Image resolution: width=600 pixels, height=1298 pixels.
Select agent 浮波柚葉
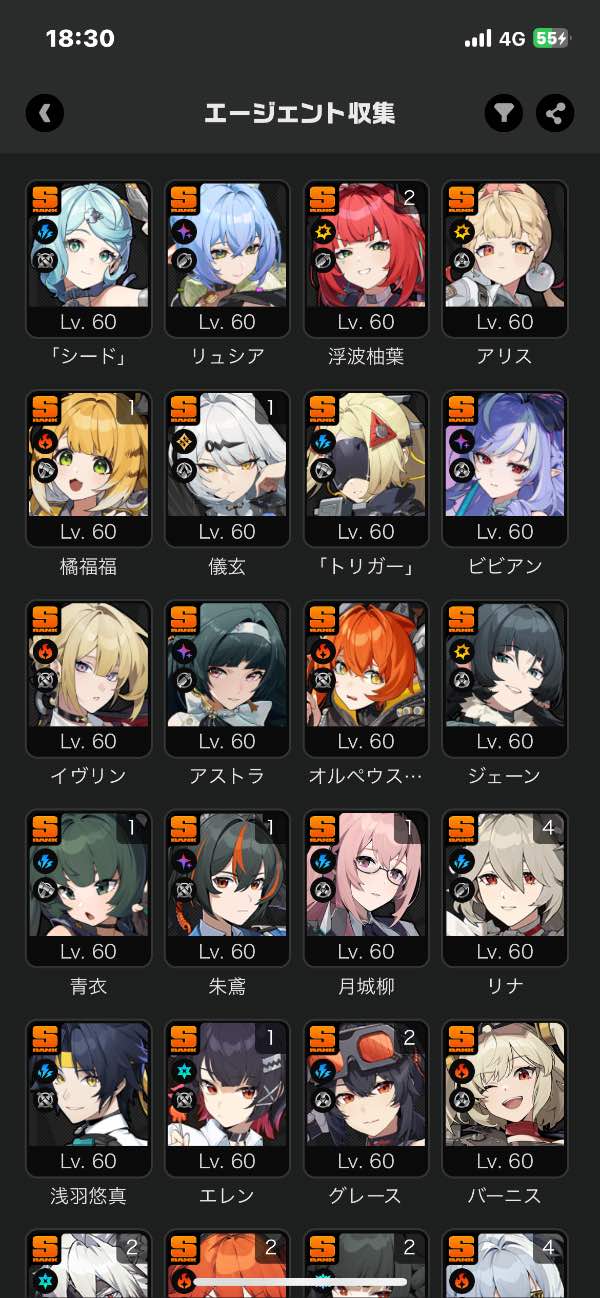366,259
